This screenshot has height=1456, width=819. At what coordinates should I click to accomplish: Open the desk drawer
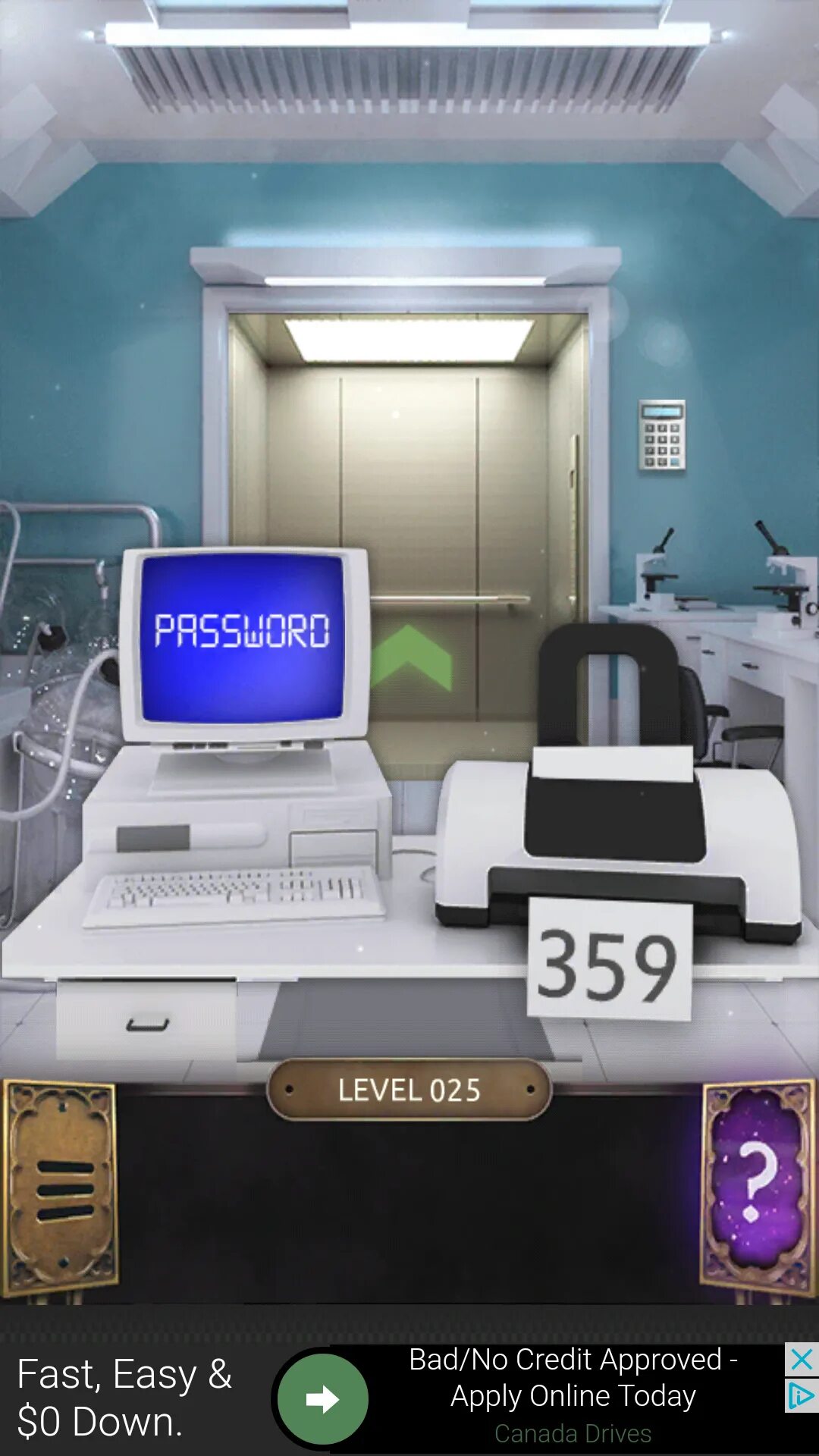(x=146, y=1021)
